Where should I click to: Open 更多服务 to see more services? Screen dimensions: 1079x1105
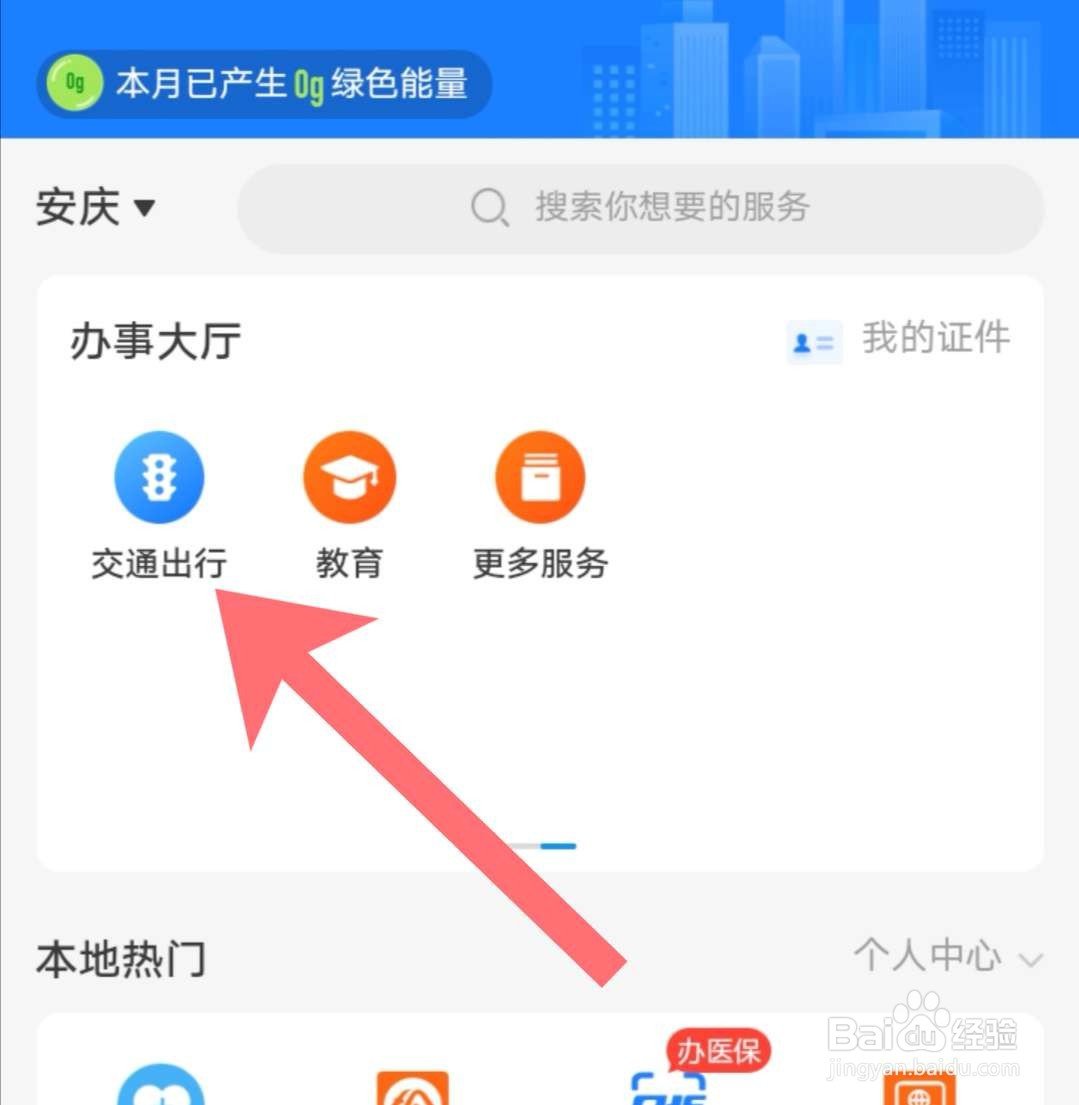click(539, 477)
